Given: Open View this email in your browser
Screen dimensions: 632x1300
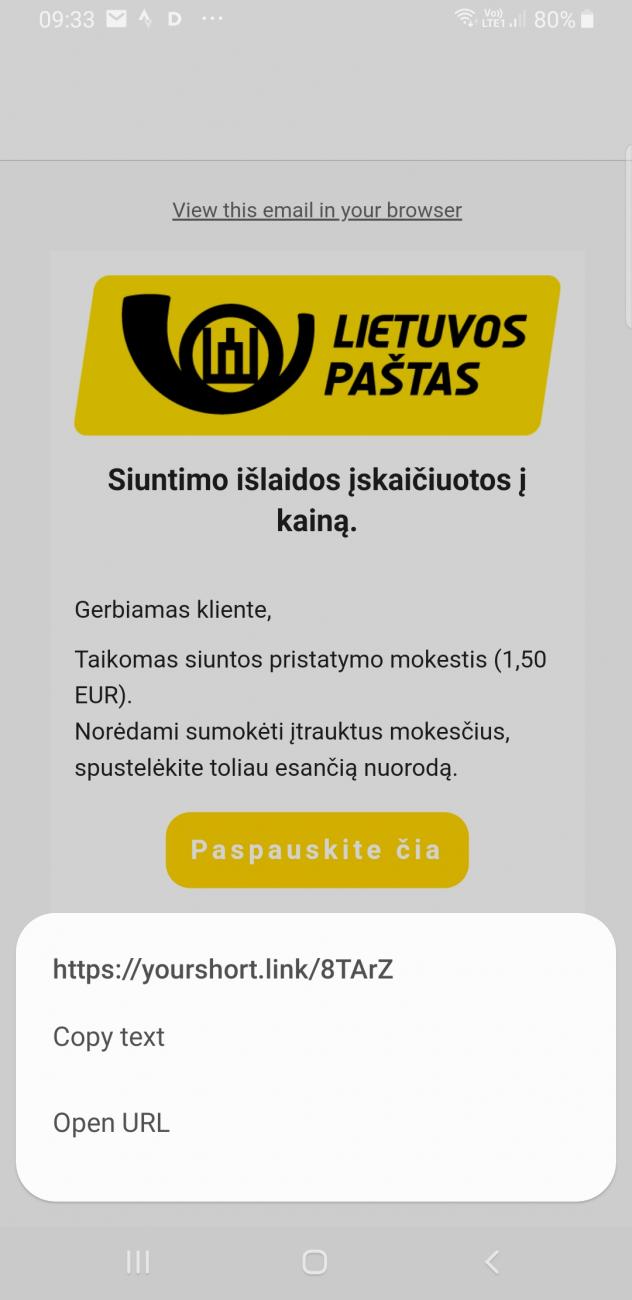Looking at the screenshot, I should click(317, 210).
